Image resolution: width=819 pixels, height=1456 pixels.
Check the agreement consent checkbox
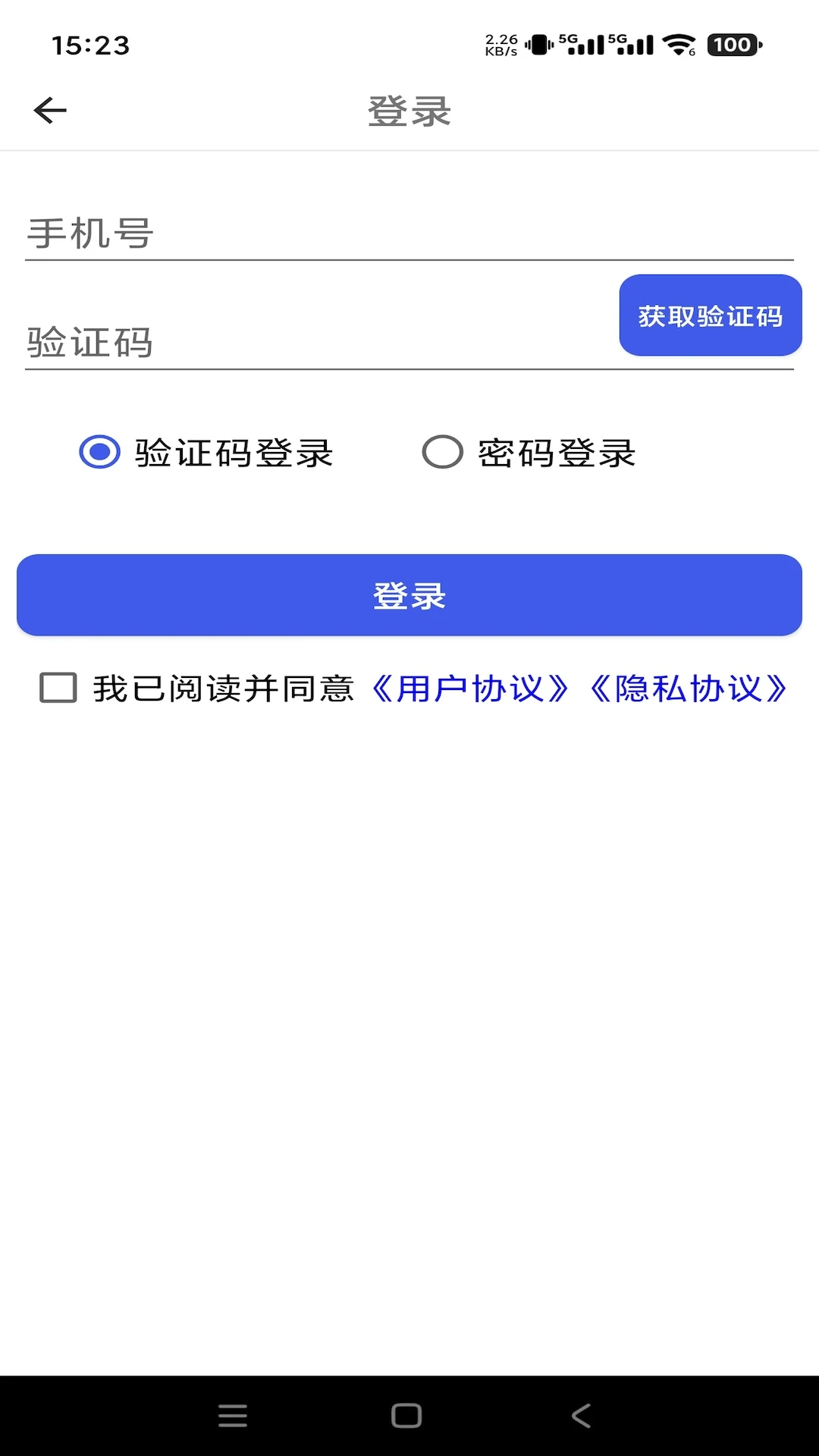click(58, 689)
